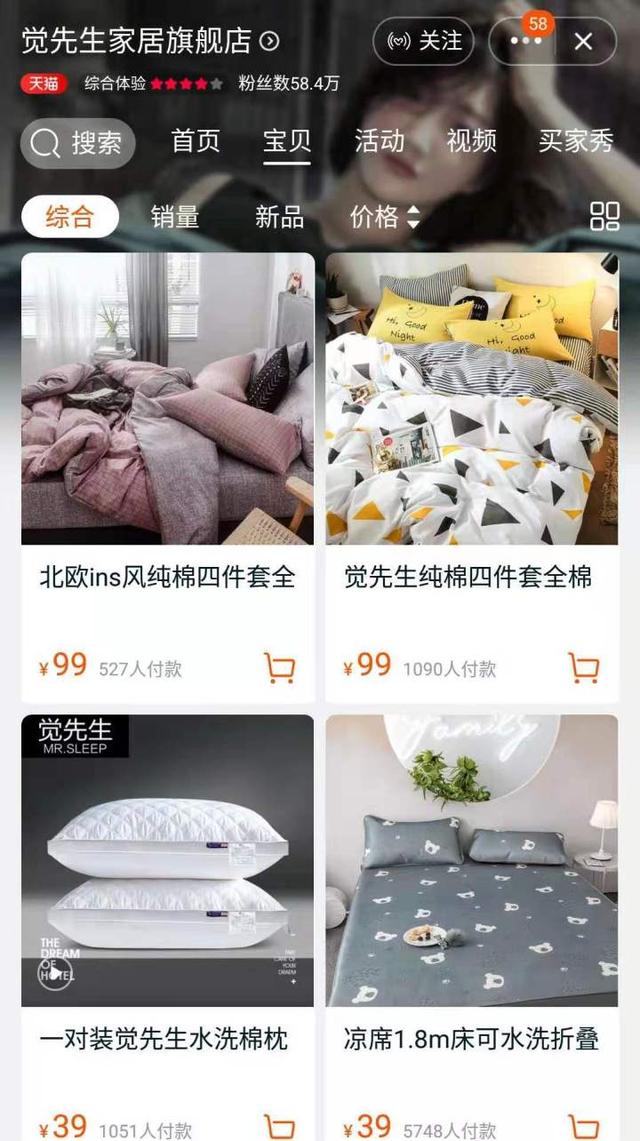Open the 视频 tab

pyautogui.click(x=471, y=141)
